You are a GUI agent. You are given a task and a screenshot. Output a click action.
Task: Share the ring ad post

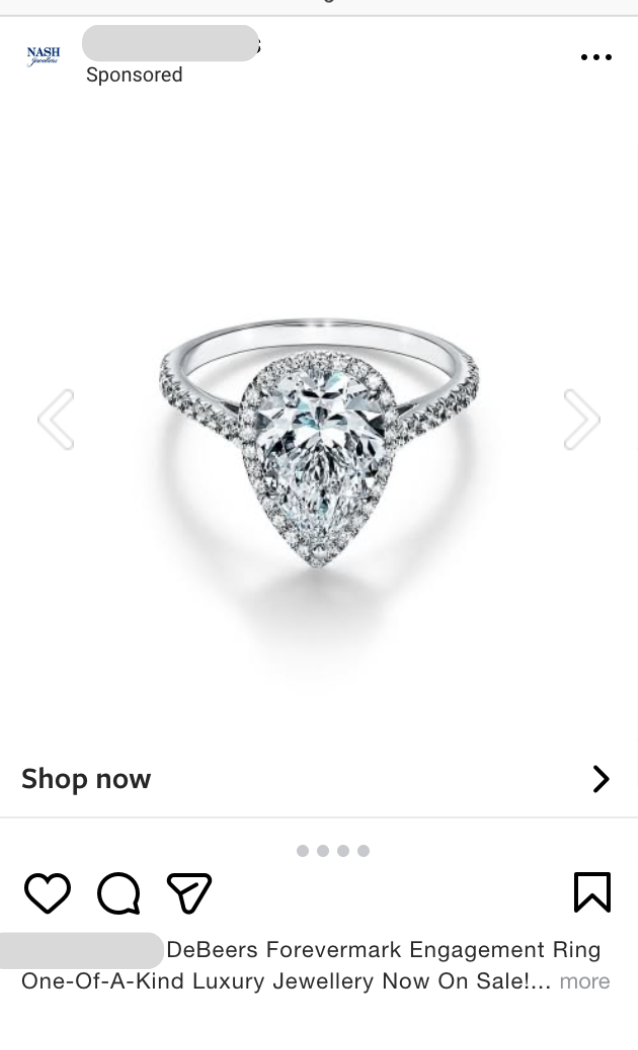coord(189,893)
